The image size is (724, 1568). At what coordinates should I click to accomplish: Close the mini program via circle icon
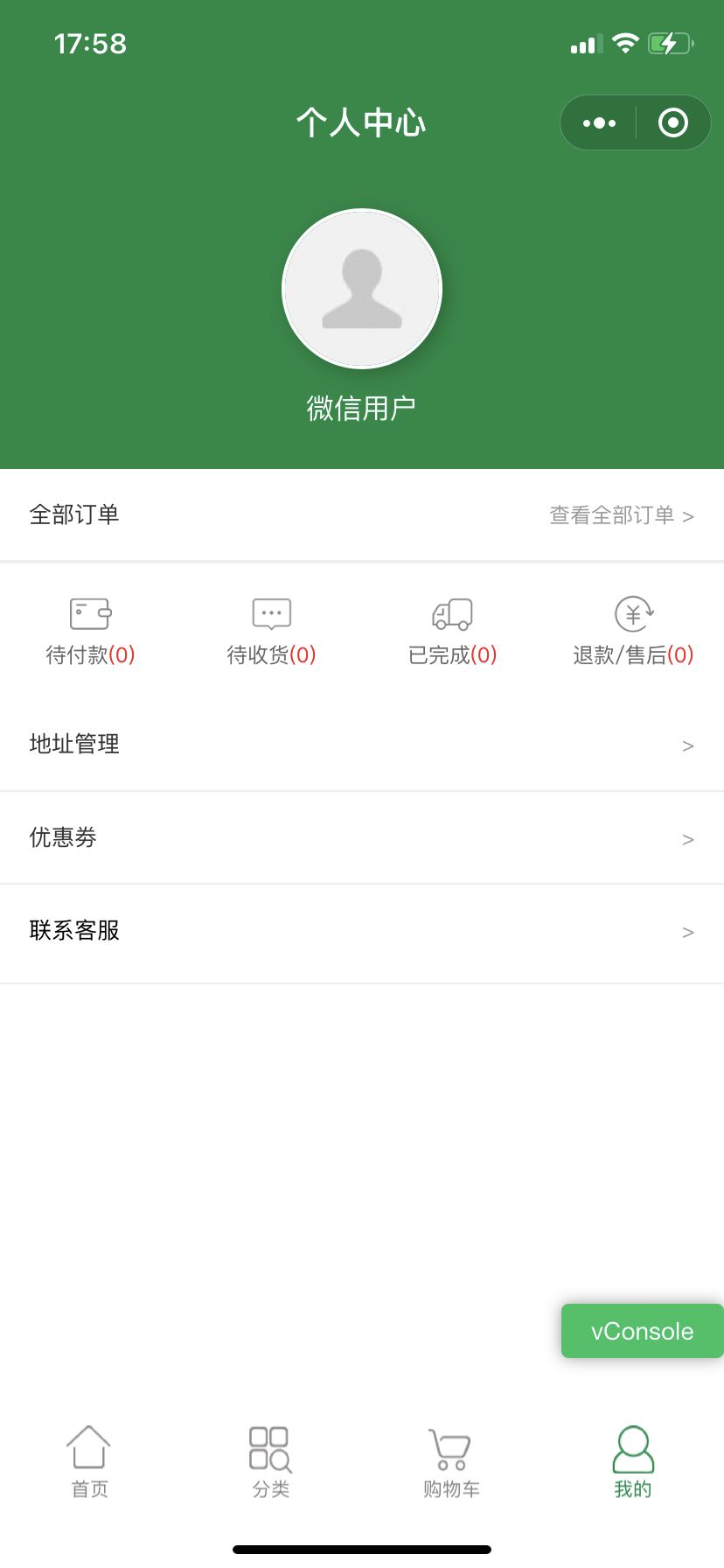click(x=672, y=123)
